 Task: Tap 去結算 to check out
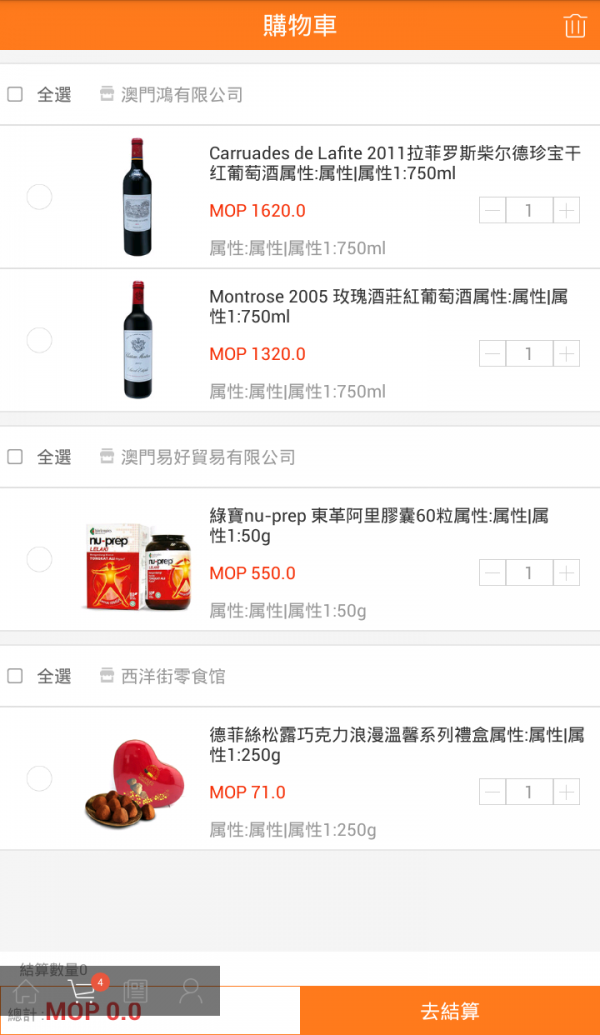pyautogui.click(x=450, y=1011)
